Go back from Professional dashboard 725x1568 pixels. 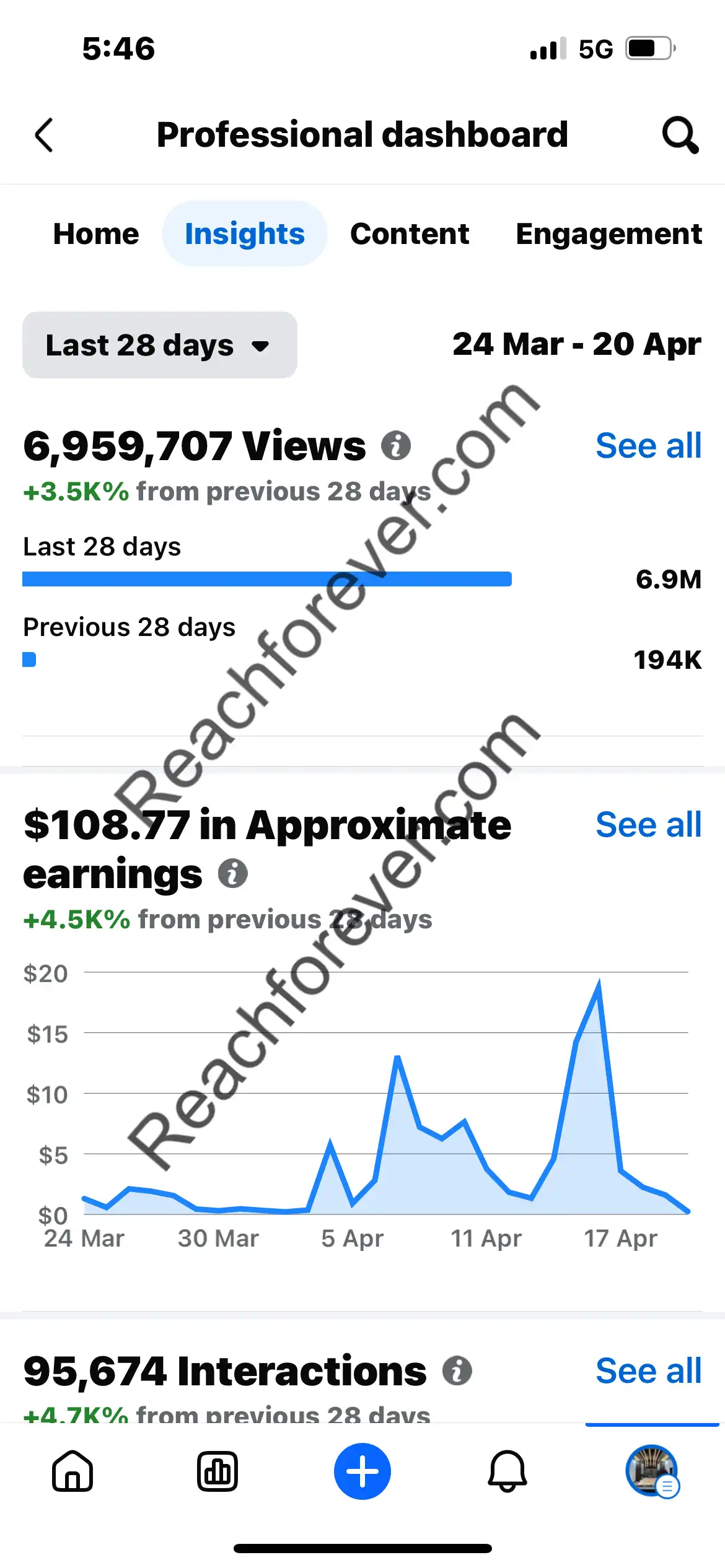pyautogui.click(x=44, y=135)
